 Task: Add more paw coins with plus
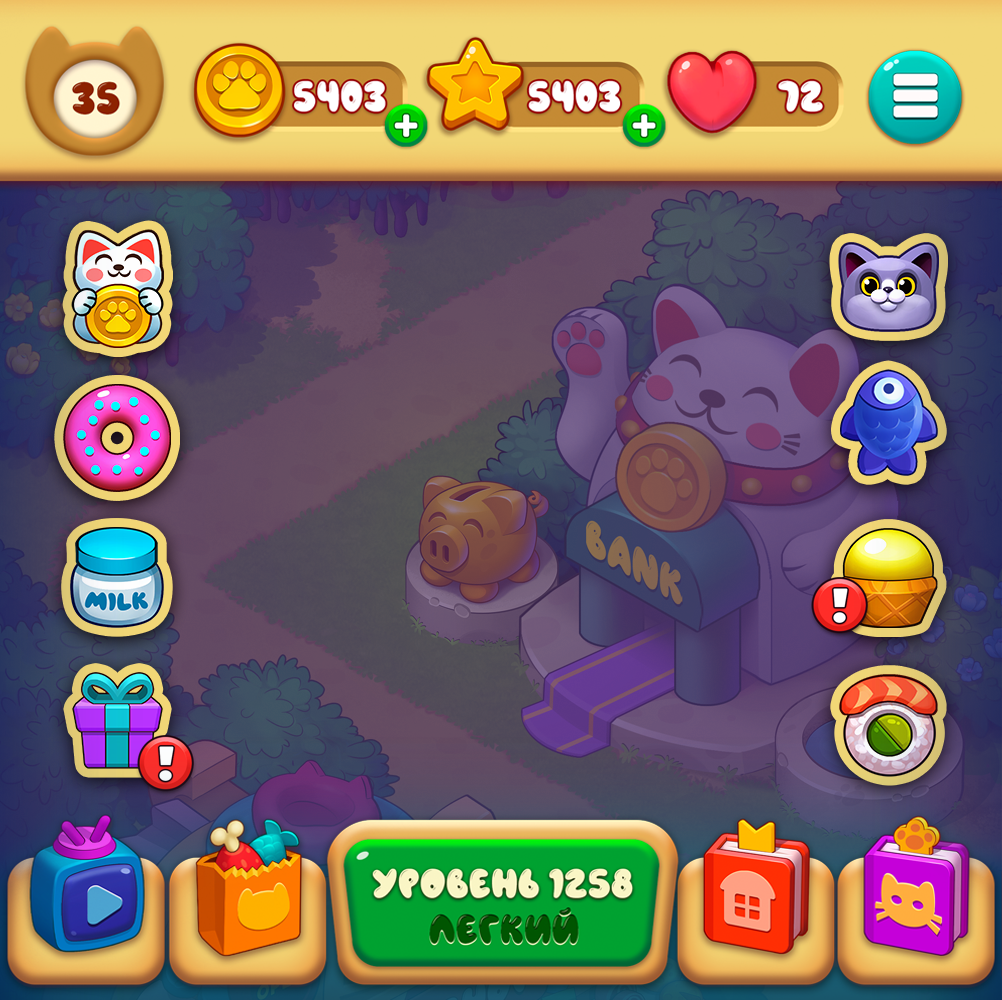(x=405, y=126)
